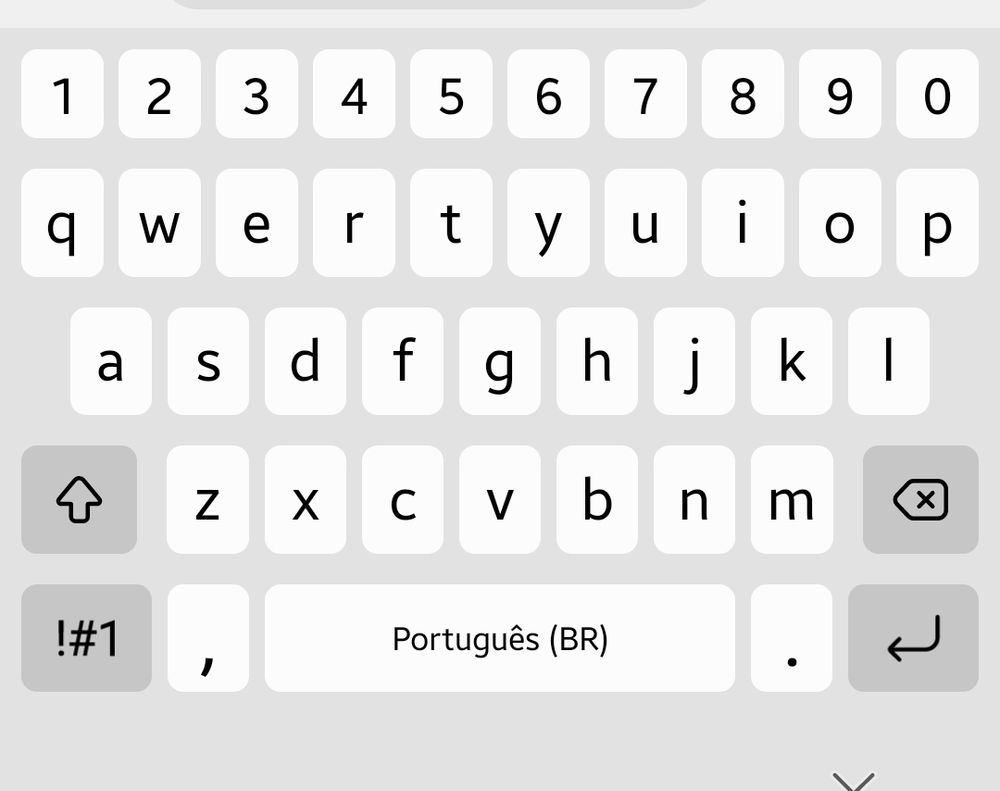Type the letter l
The image size is (1000, 791).
coord(888,361)
